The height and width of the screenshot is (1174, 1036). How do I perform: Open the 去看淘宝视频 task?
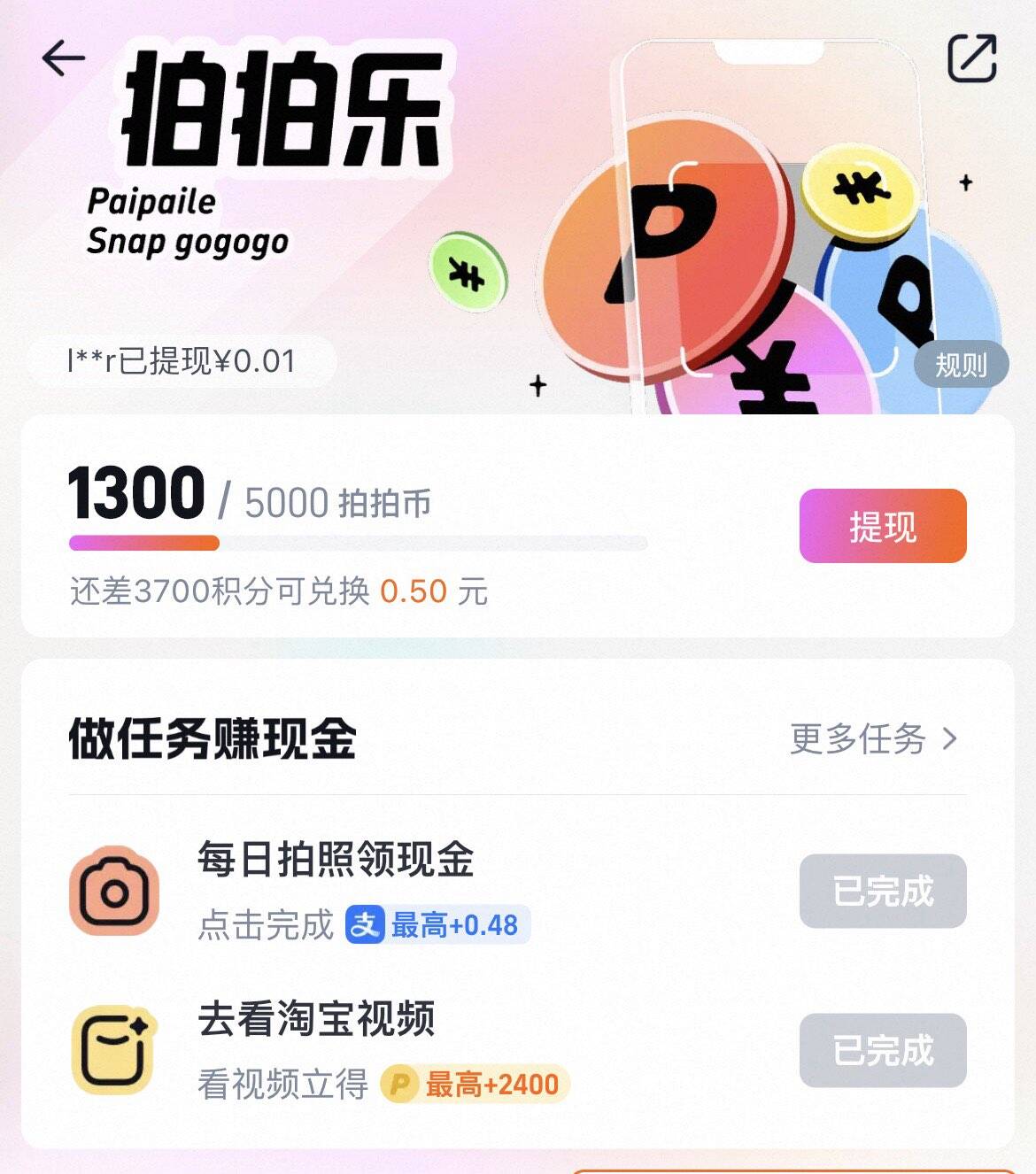point(316,1019)
